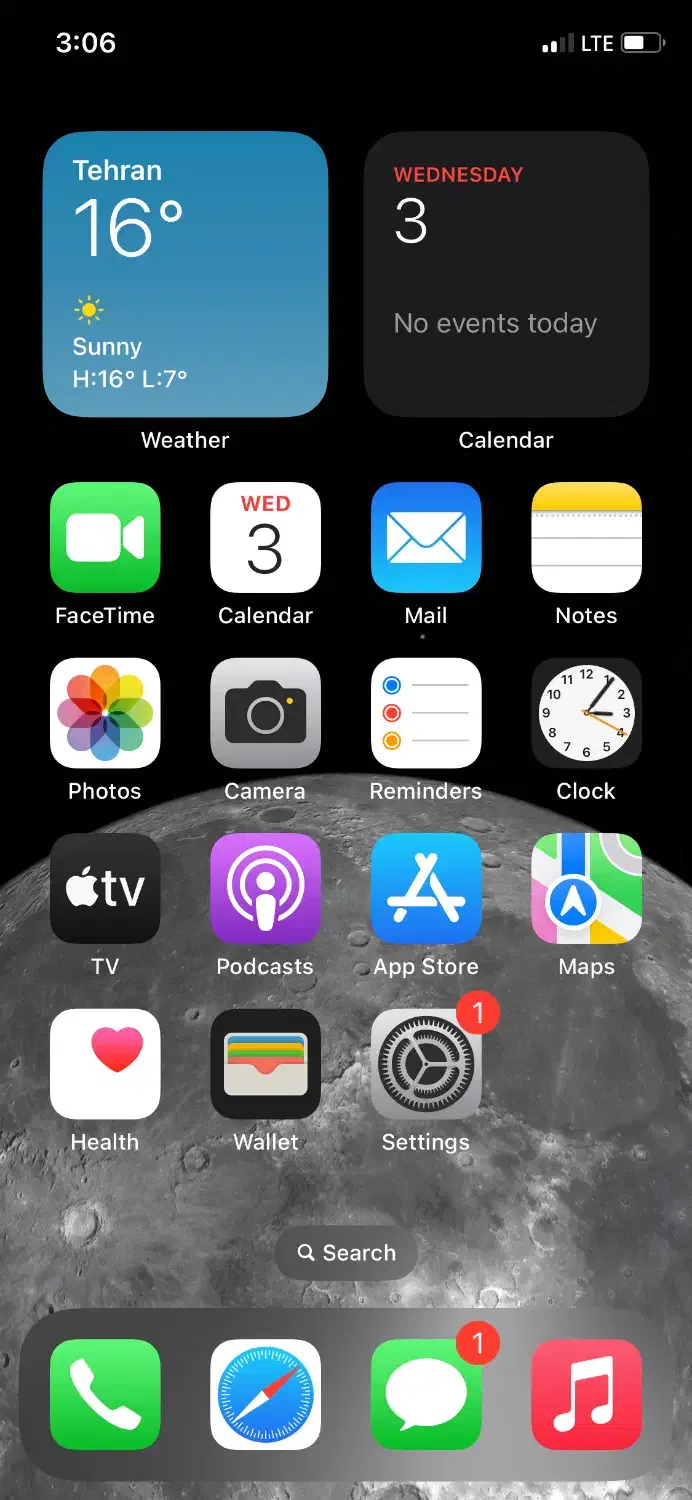Launch the Photos app
The width and height of the screenshot is (692, 1500).
[105, 713]
